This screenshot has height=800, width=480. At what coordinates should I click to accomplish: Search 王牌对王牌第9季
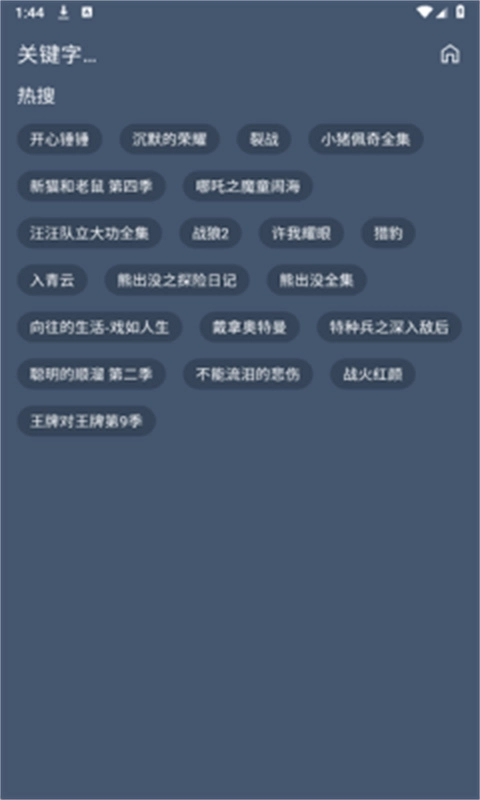[87, 421]
